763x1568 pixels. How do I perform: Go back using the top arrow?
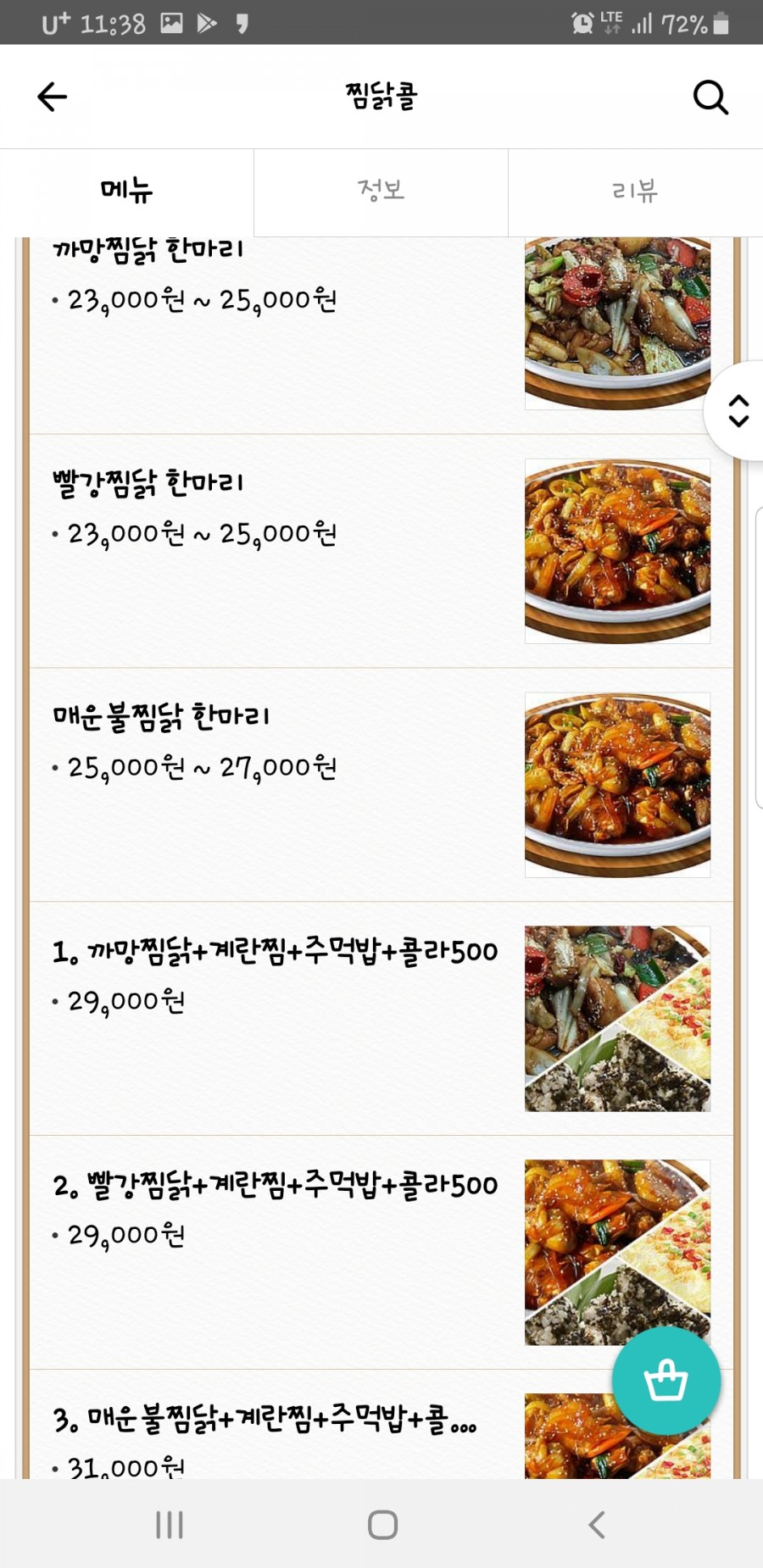52,97
